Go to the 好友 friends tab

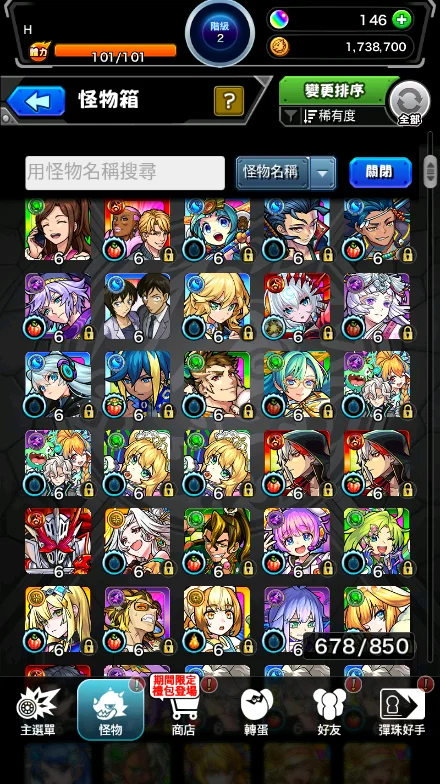coord(330,712)
